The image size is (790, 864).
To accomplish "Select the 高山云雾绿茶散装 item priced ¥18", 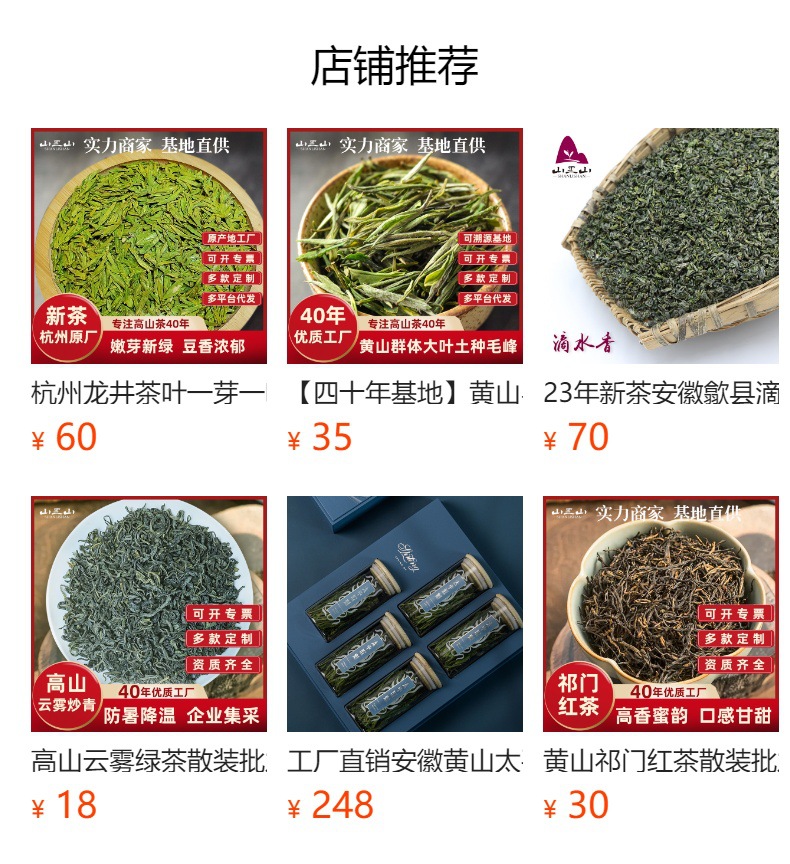I will coord(149,614).
